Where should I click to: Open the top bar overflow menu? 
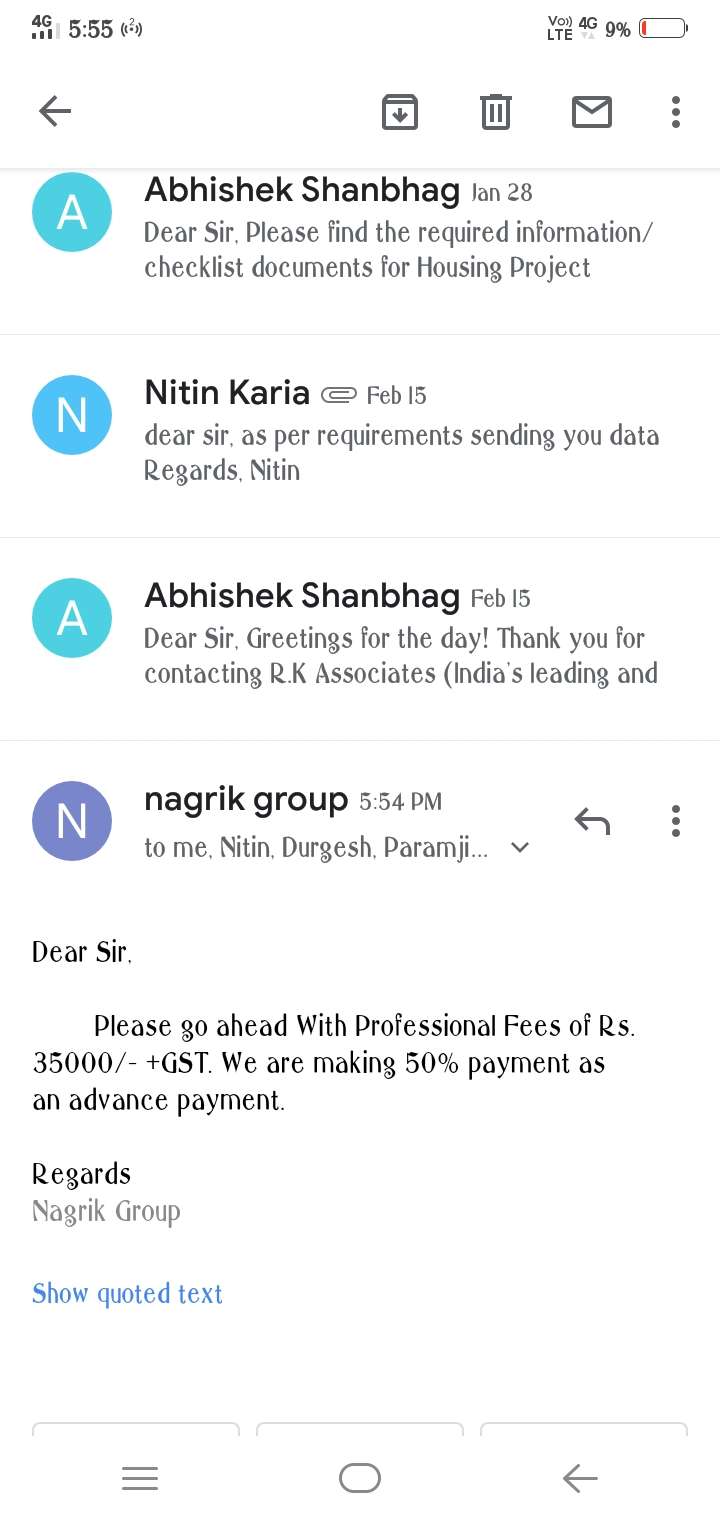[676, 111]
